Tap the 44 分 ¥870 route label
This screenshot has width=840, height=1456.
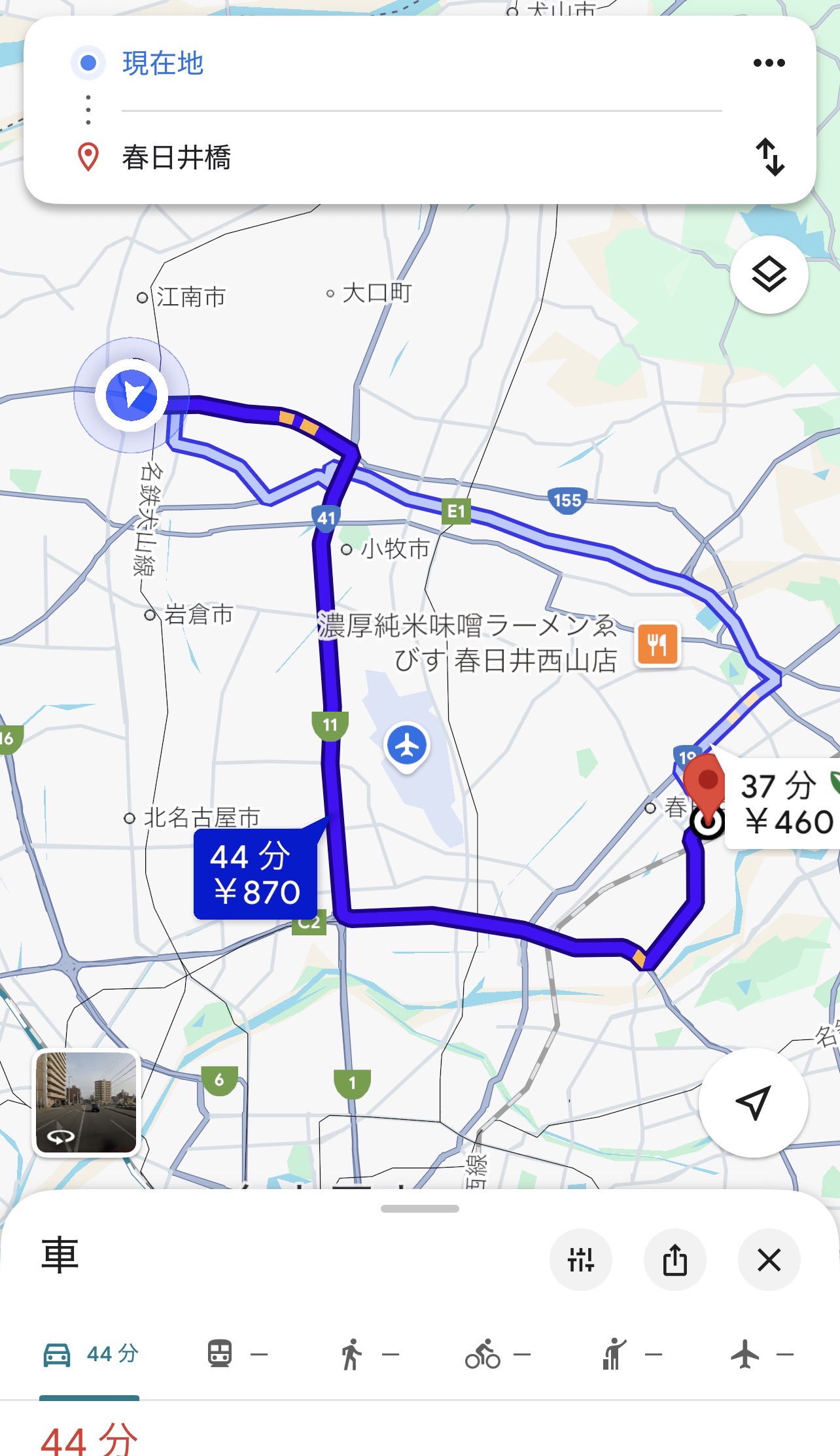pos(256,874)
